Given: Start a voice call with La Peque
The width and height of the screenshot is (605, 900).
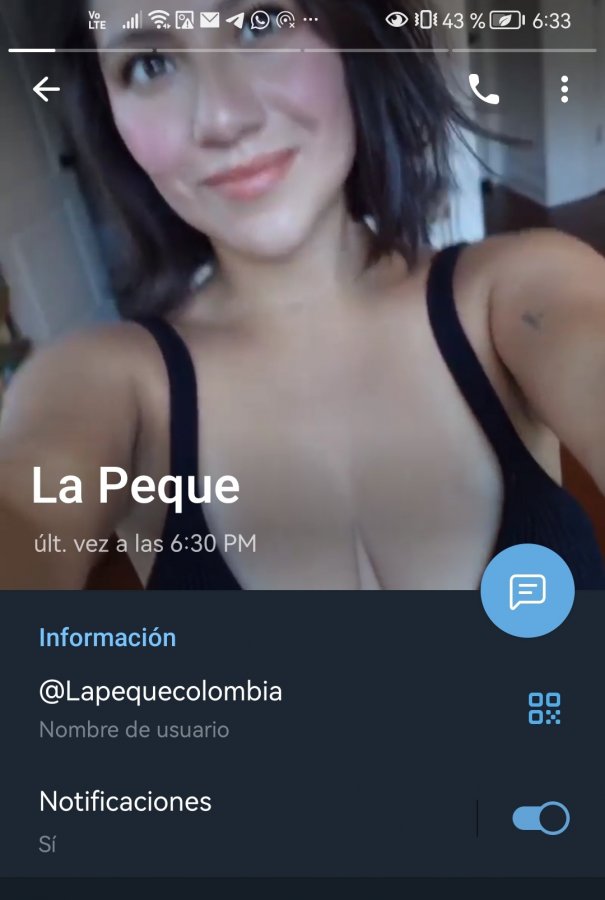Looking at the screenshot, I should click(x=484, y=90).
